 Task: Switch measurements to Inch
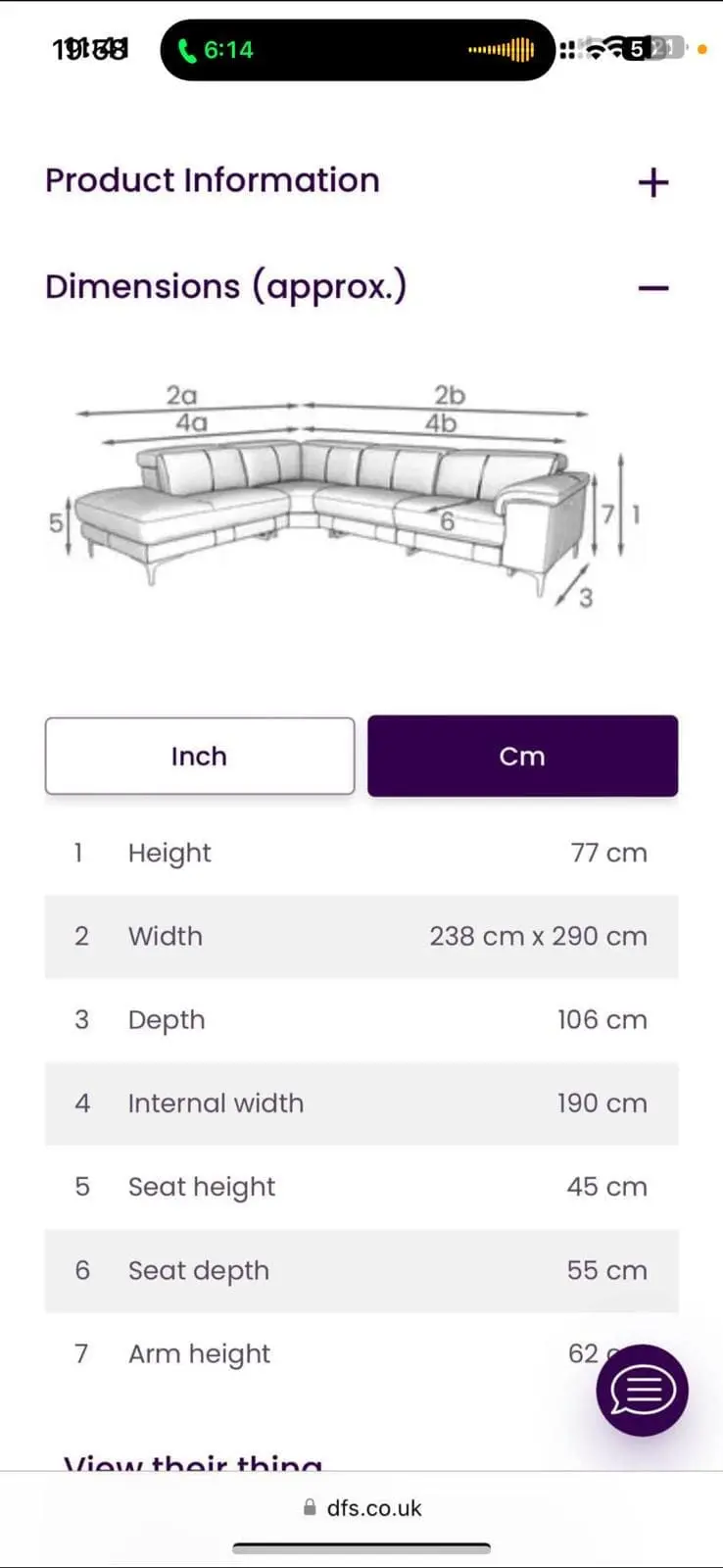[x=200, y=756]
